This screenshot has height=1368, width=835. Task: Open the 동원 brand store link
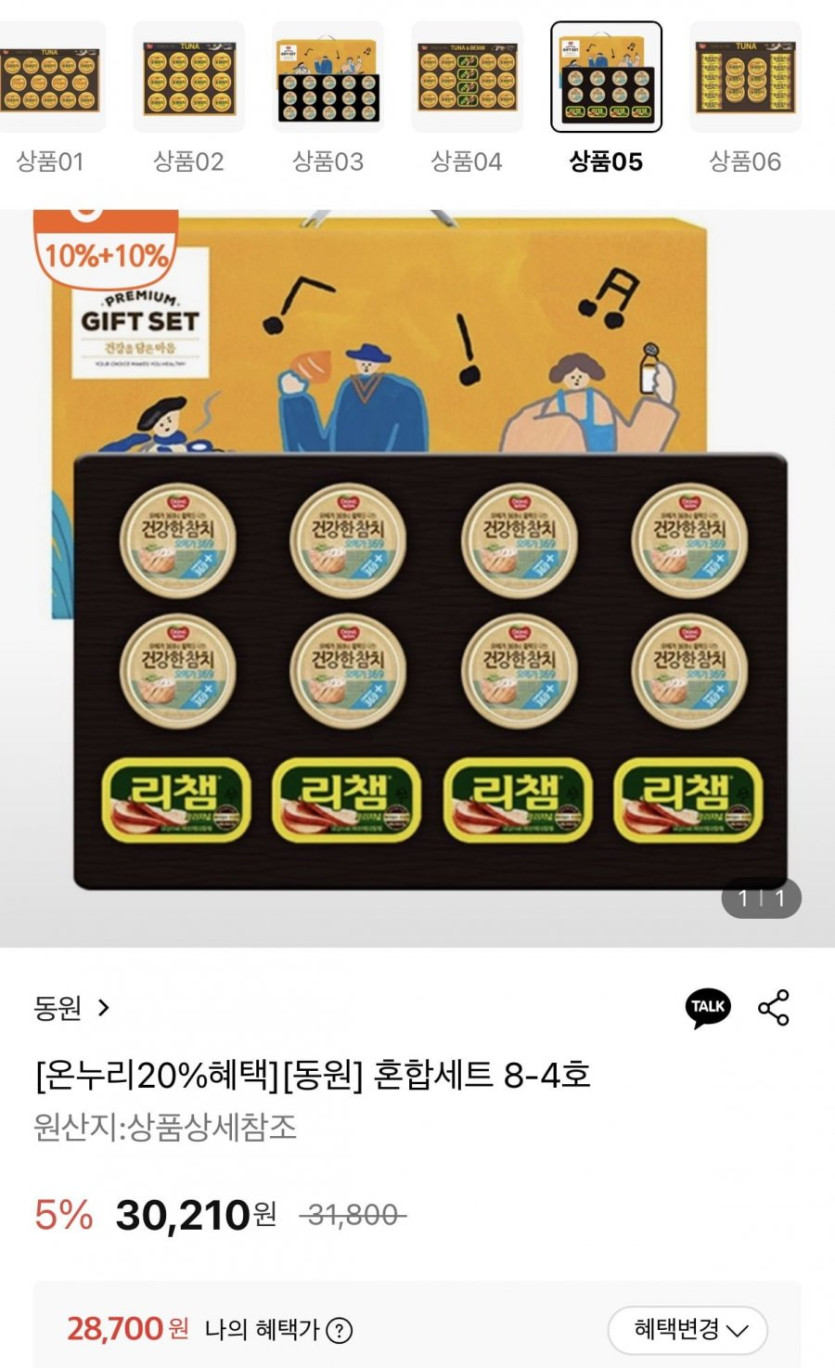[x=71, y=1008]
